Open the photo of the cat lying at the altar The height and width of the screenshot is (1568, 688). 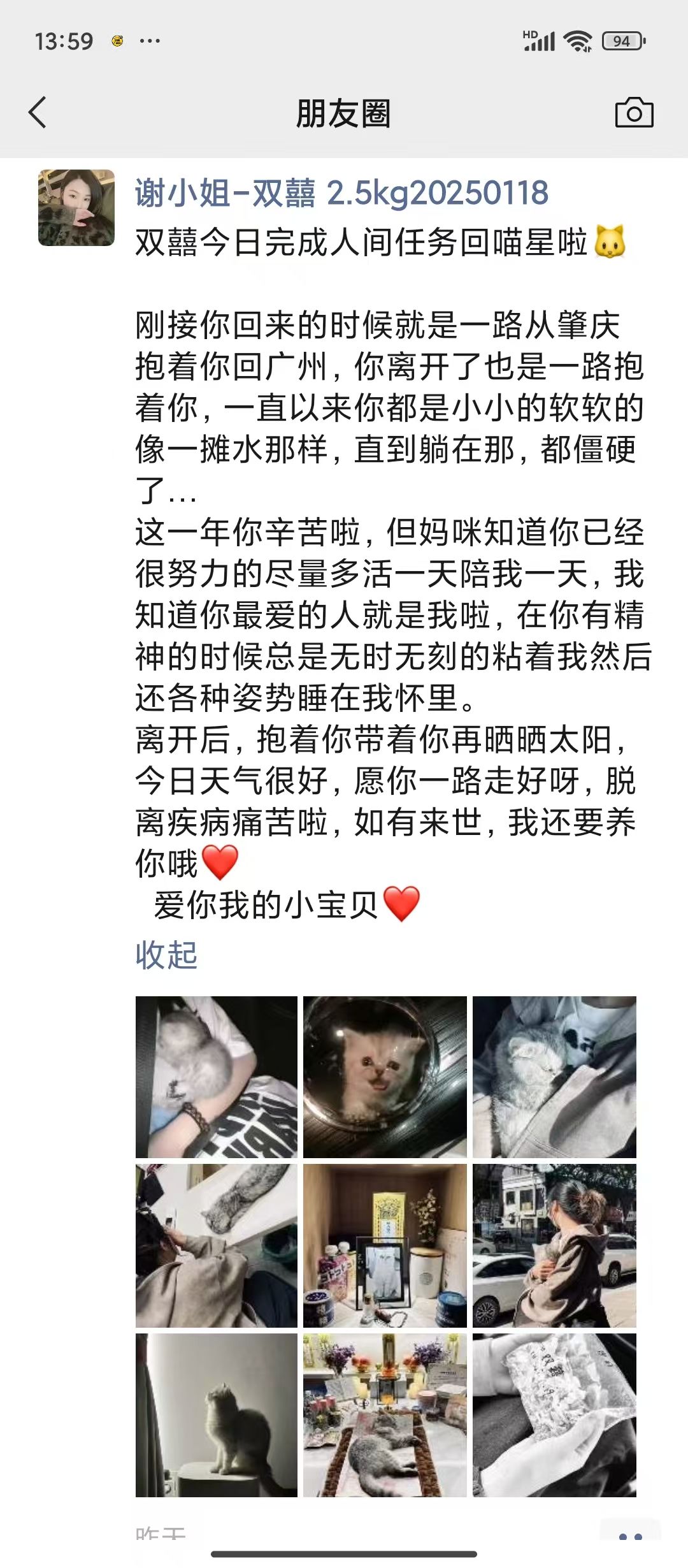coord(385,1414)
